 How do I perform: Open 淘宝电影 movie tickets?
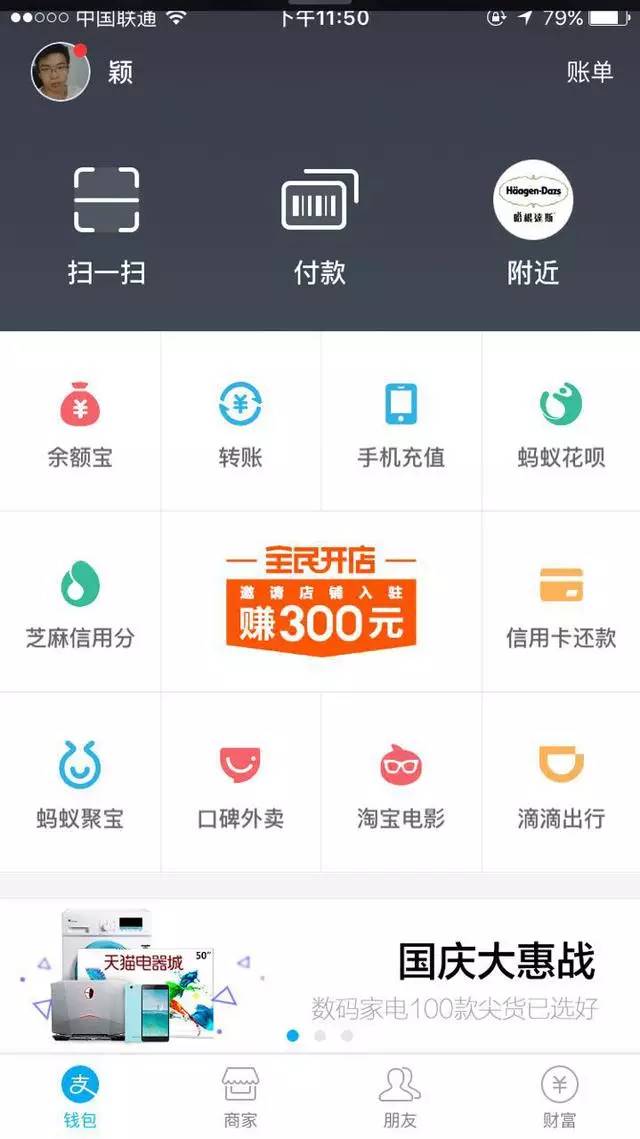pyautogui.click(x=401, y=782)
